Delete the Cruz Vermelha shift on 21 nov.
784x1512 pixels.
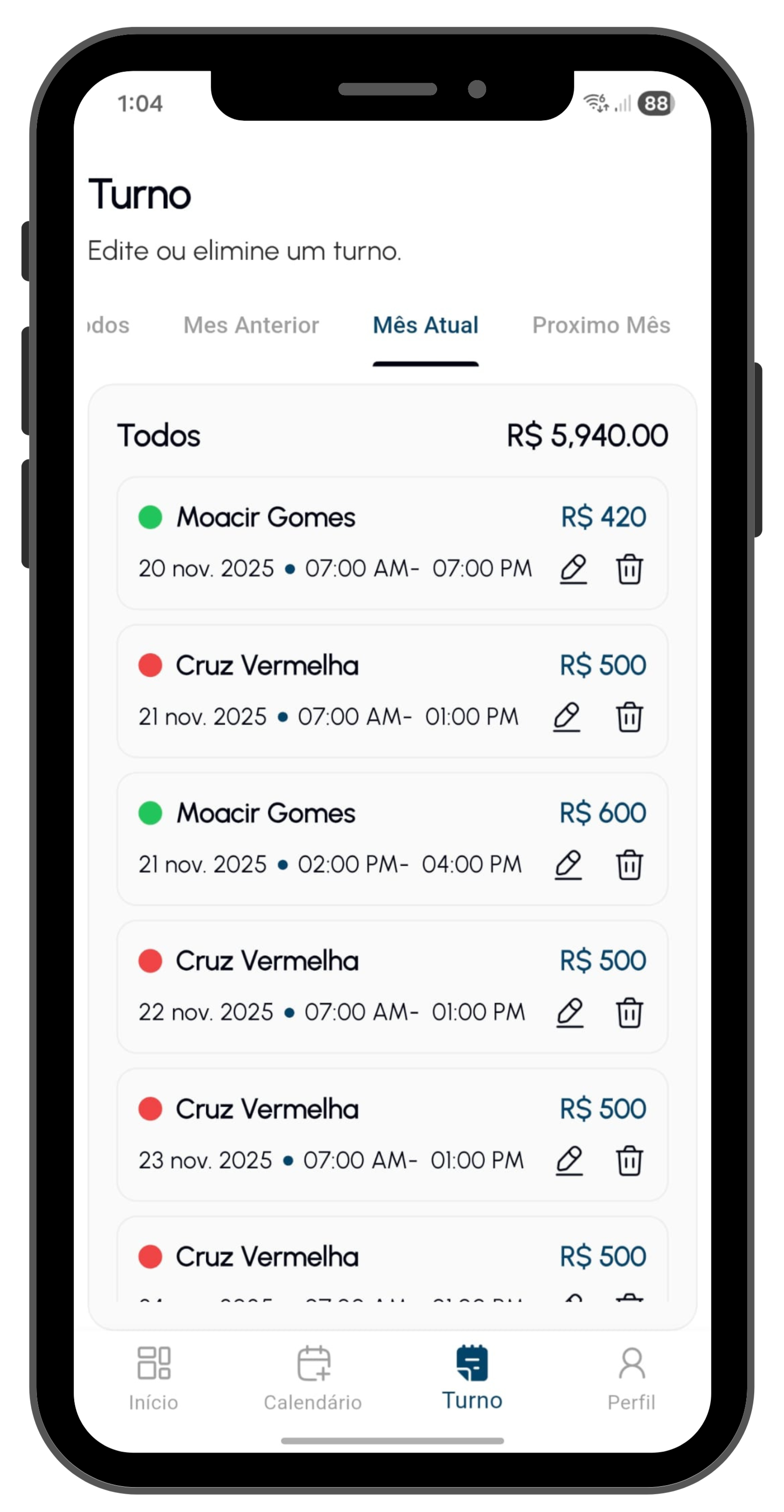coord(629,717)
